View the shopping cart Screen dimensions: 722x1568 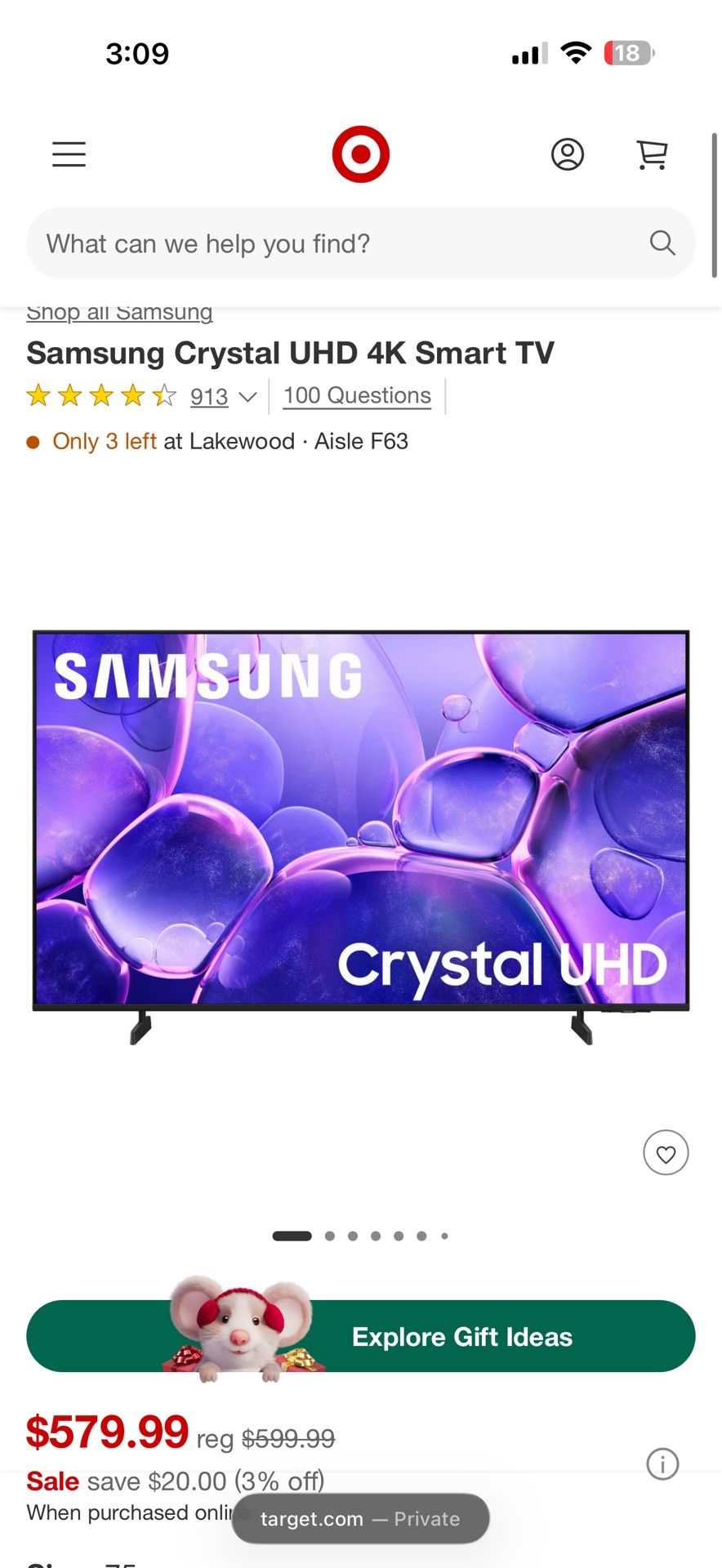click(x=651, y=154)
